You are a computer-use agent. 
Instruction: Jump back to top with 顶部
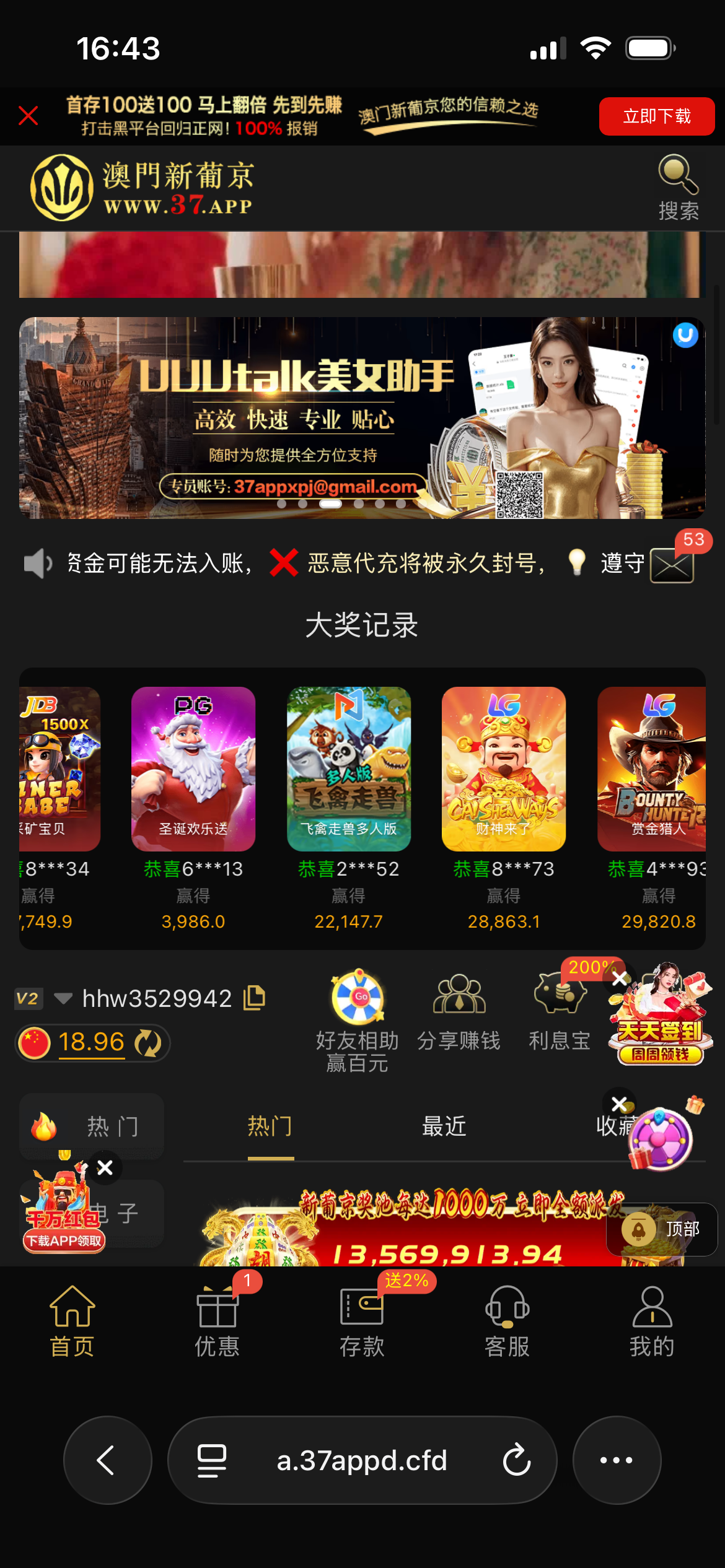[662, 1229]
